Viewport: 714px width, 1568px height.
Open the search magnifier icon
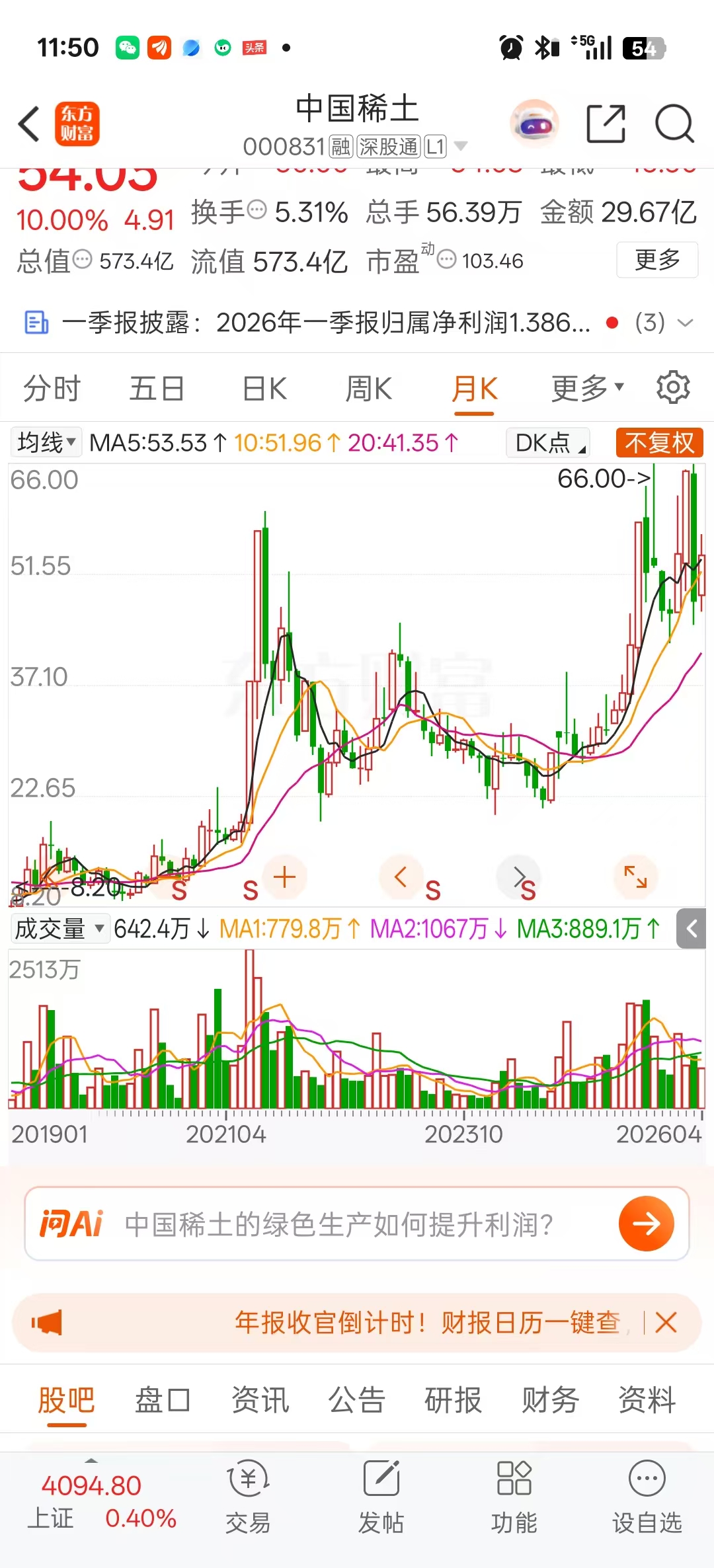(674, 124)
